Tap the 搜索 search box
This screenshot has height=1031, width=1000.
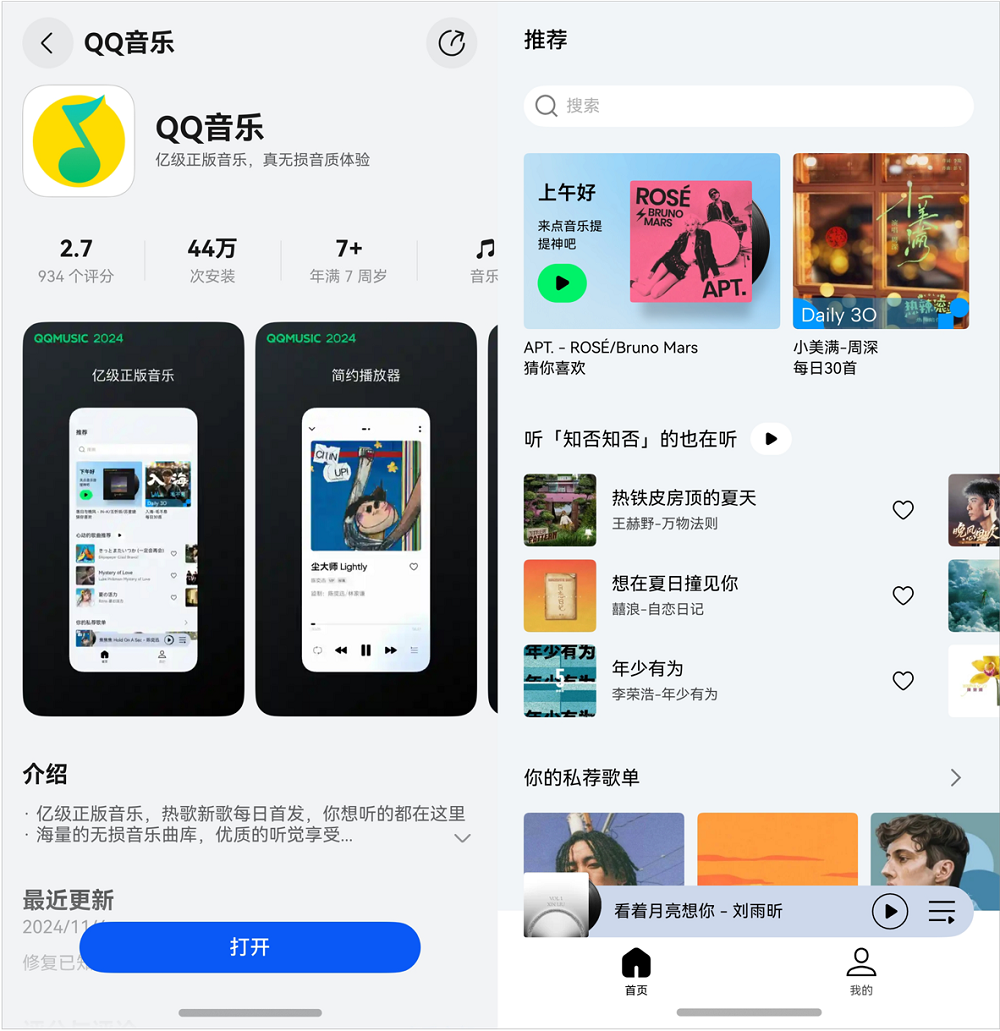click(748, 106)
